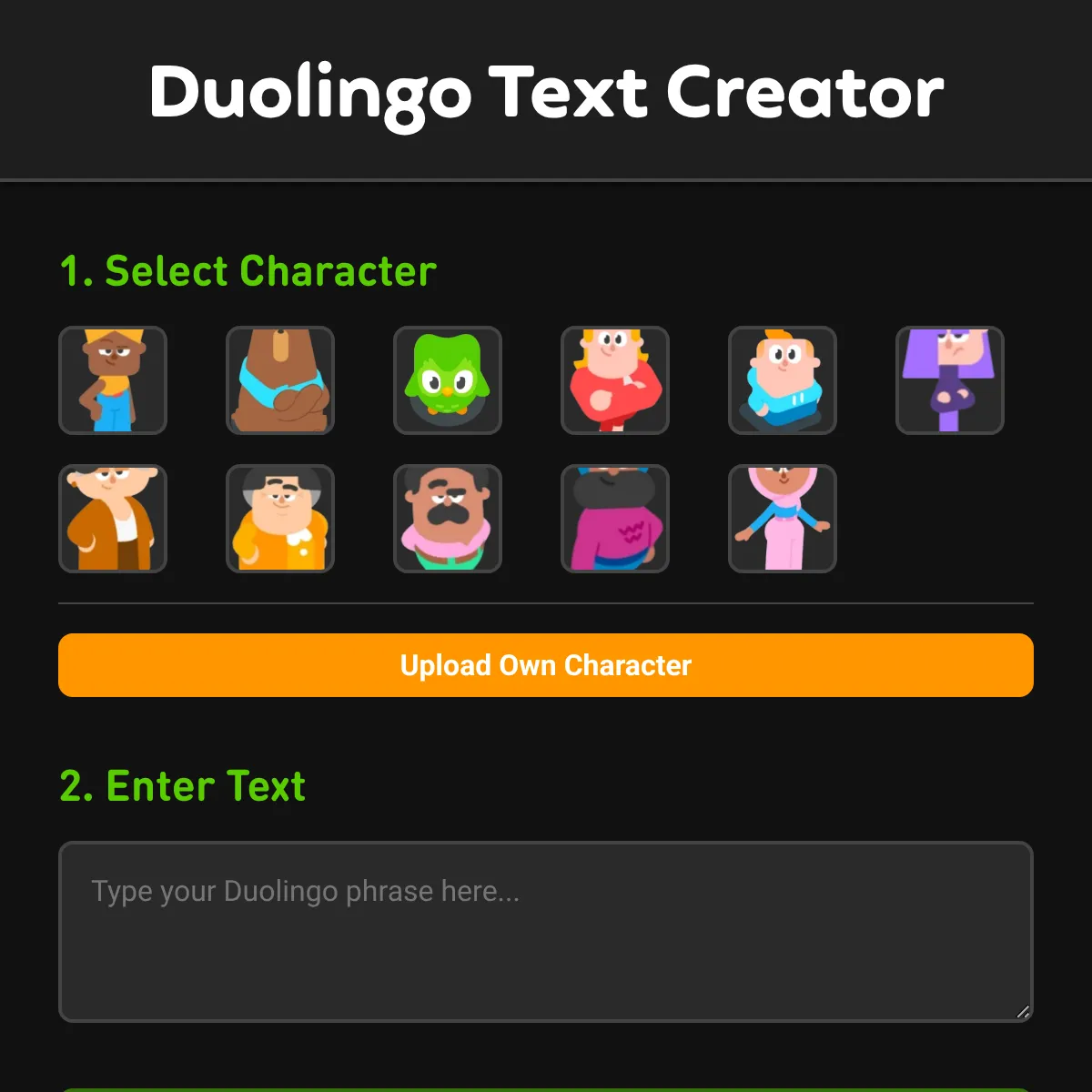Select the green owl Duo character
This screenshot has width=1092, height=1092.
(x=448, y=380)
